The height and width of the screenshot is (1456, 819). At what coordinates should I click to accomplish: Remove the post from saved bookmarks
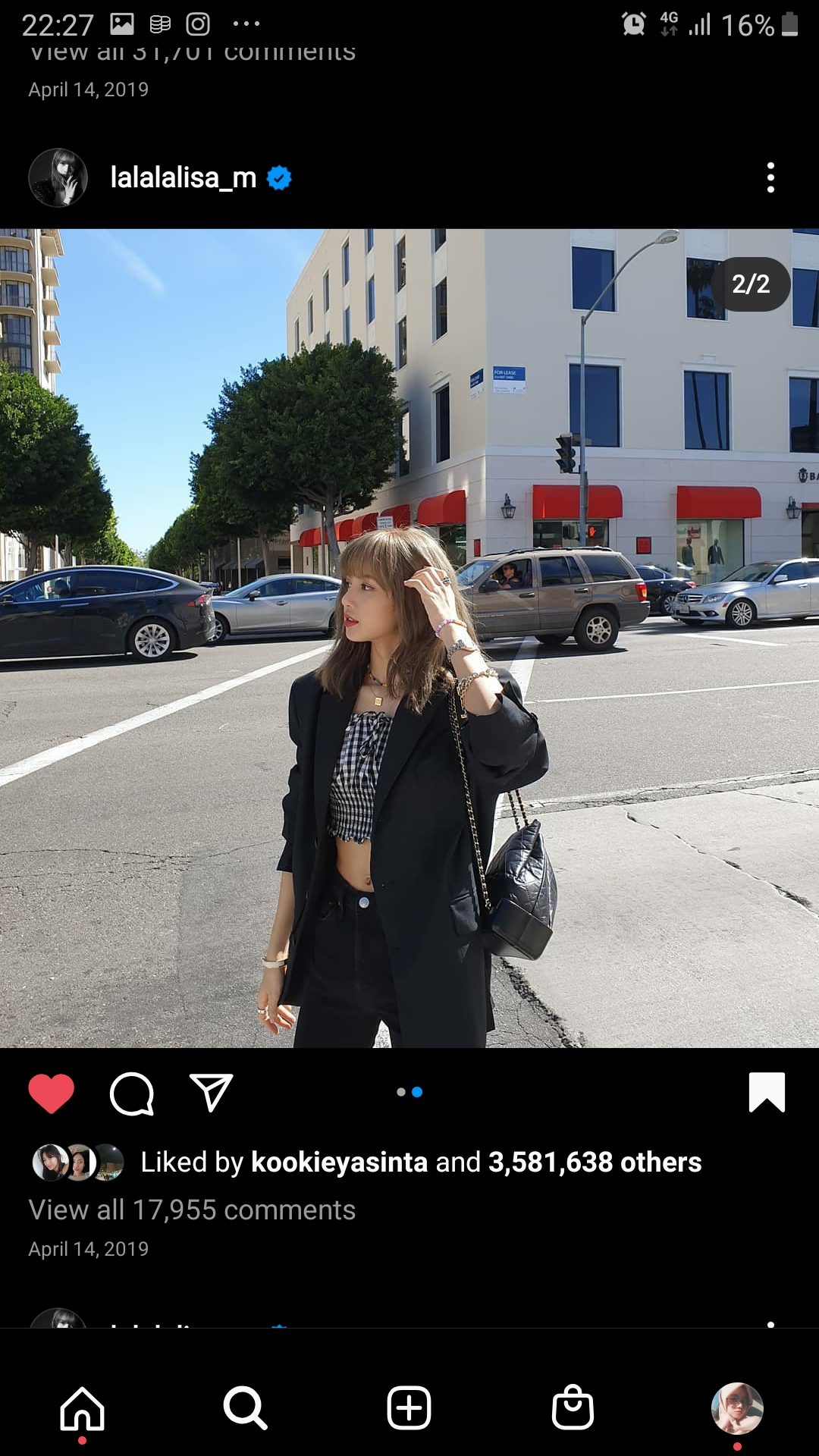(767, 1093)
